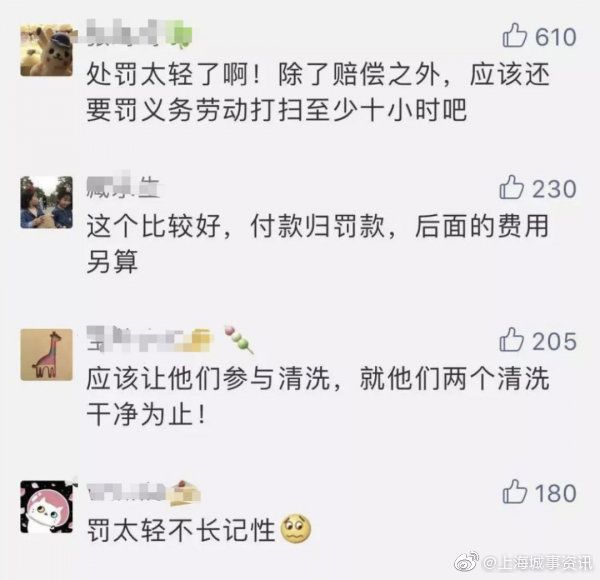Viewport: 600px width, 580px height.
Task: Open the cartoon cat avatar commenter's profile
Action: [x=46, y=507]
